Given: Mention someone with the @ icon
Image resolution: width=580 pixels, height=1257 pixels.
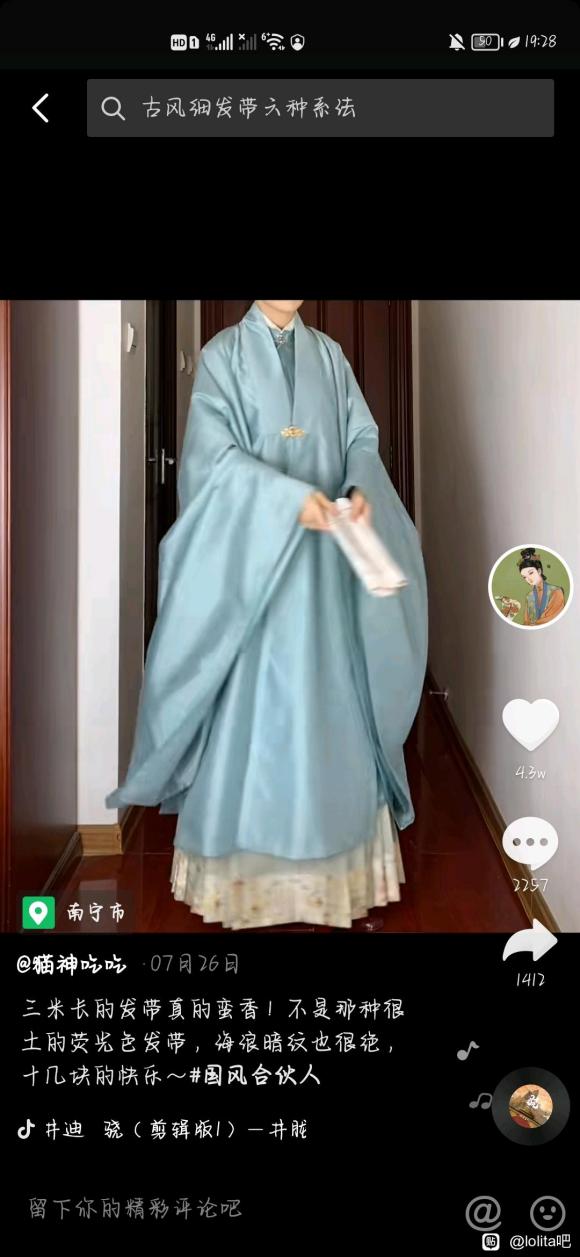Looking at the screenshot, I should pyautogui.click(x=483, y=1213).
